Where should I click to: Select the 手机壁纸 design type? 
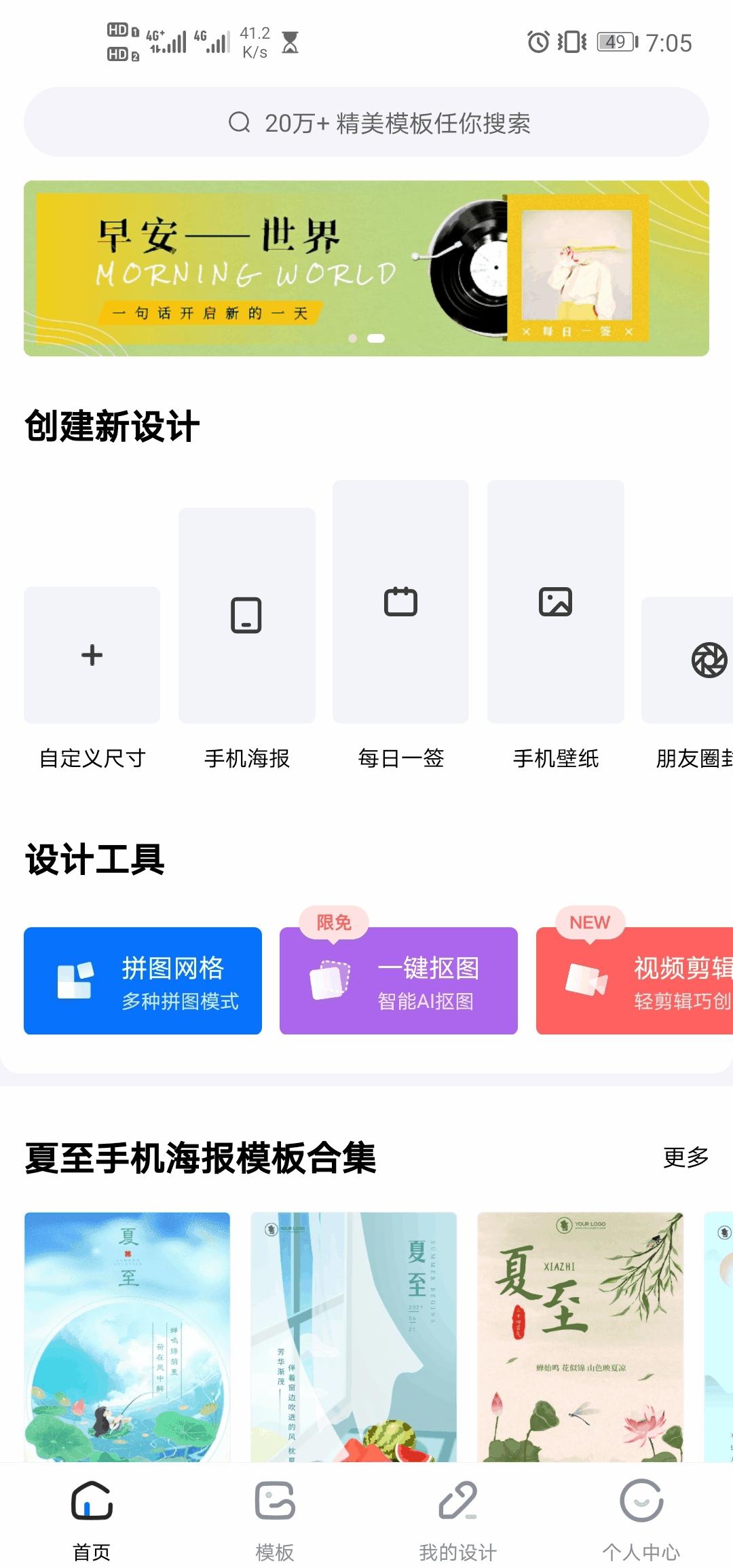point(556,601)
